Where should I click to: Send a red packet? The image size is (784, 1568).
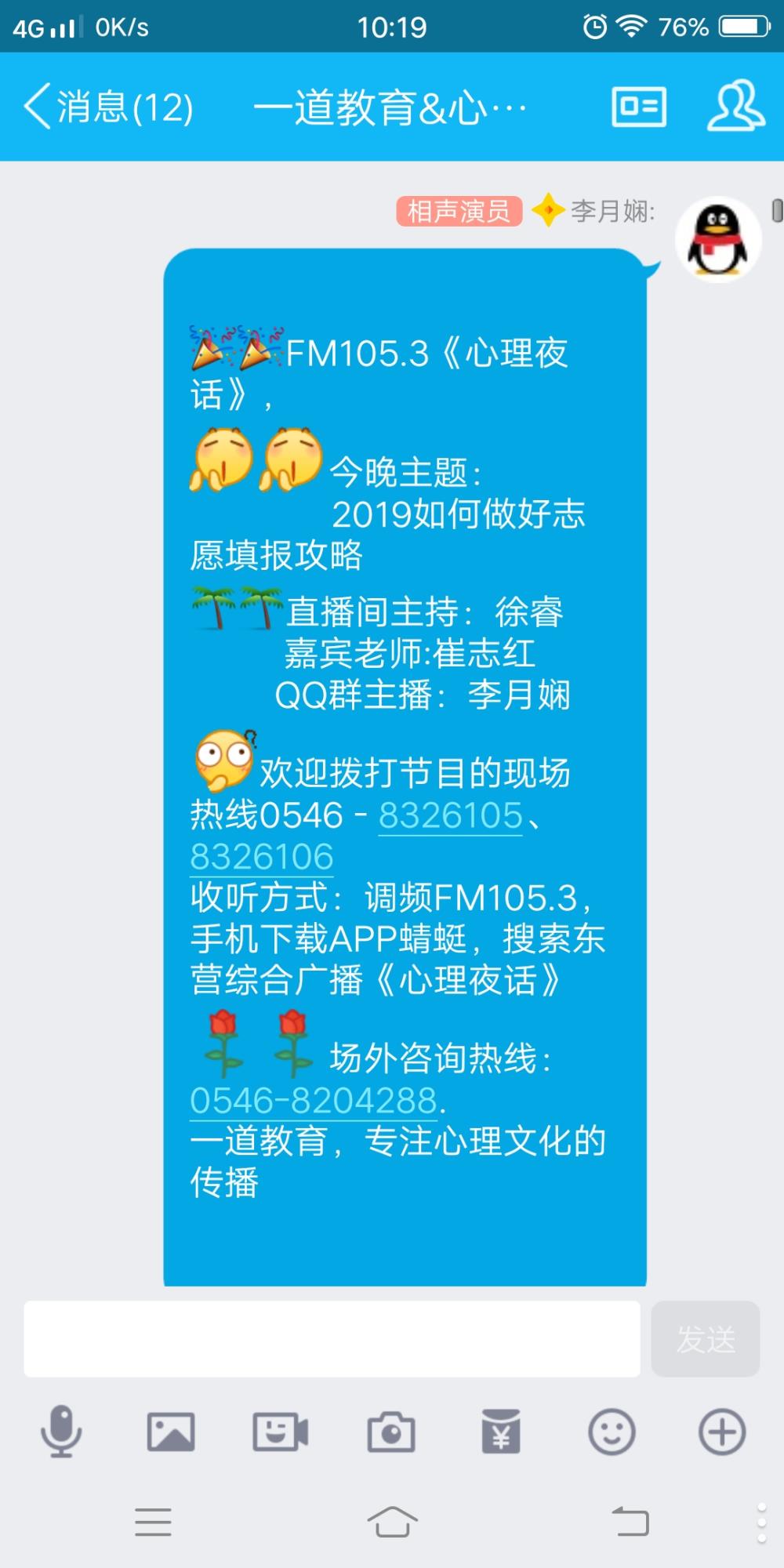click(x=501, y=1432)
